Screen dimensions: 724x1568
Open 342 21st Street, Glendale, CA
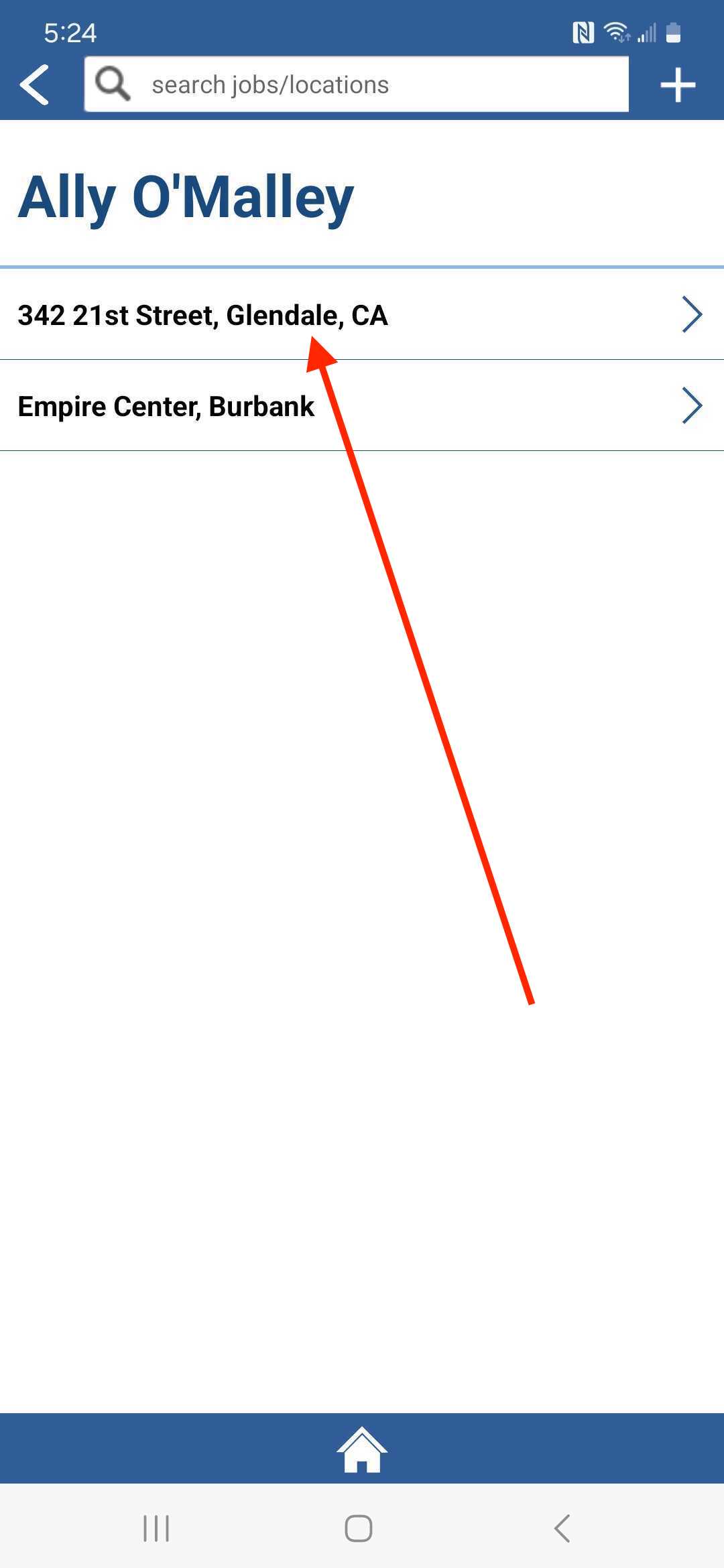203,315
